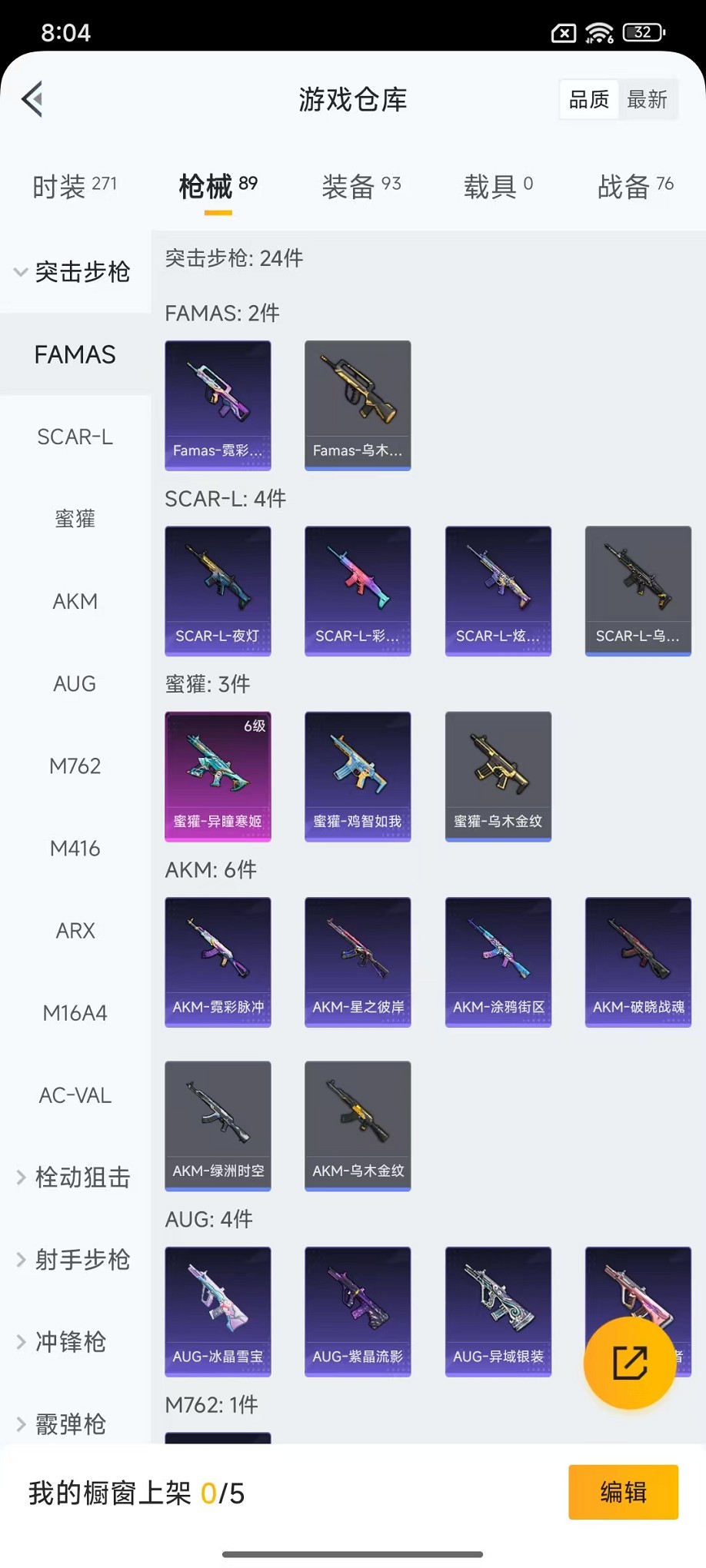The image size is (706, 1568).
Task: View the AUG-冰晶雪宝 skin
Action: pyautogui.click(x=218, y=1311)
